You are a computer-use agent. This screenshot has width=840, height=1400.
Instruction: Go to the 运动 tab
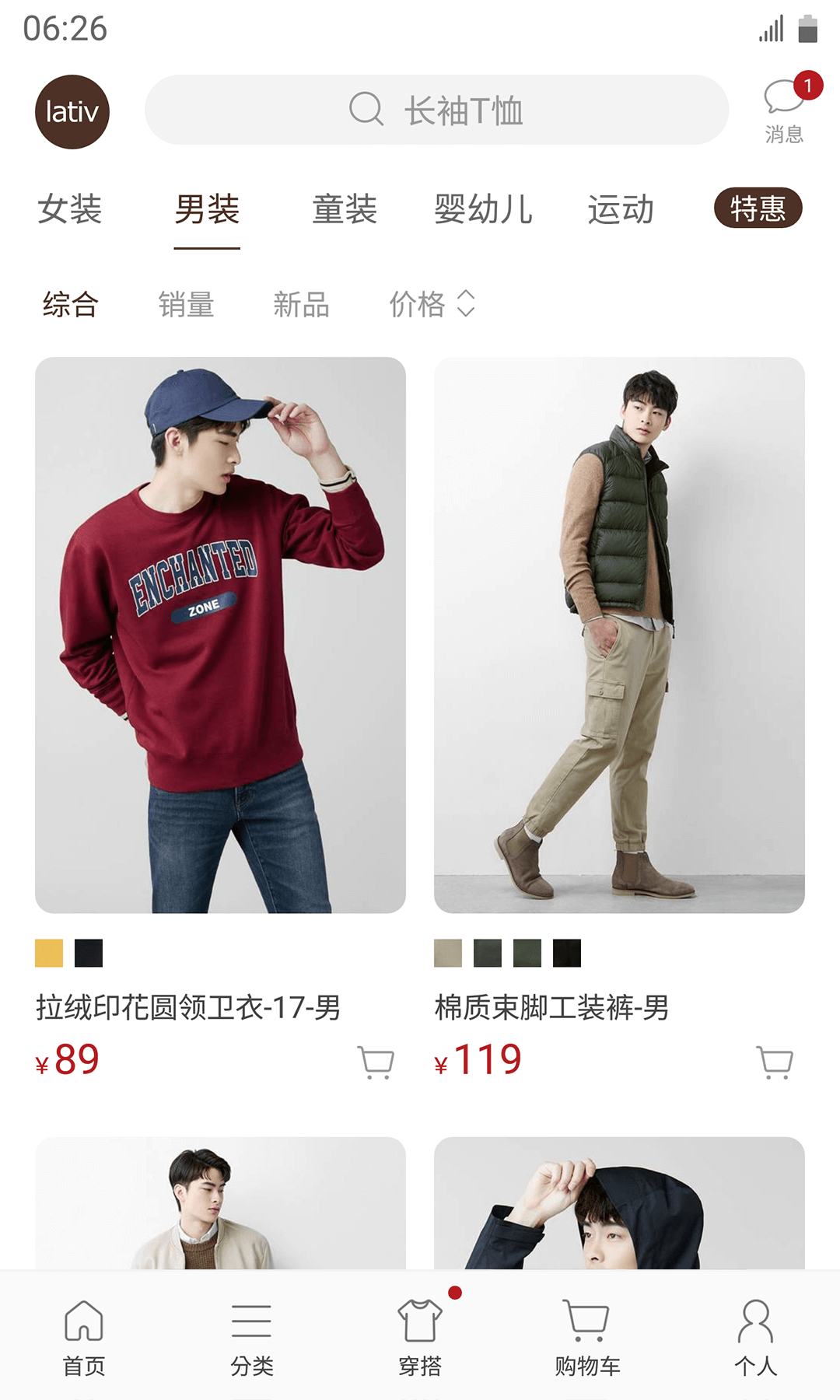[621, 209]
